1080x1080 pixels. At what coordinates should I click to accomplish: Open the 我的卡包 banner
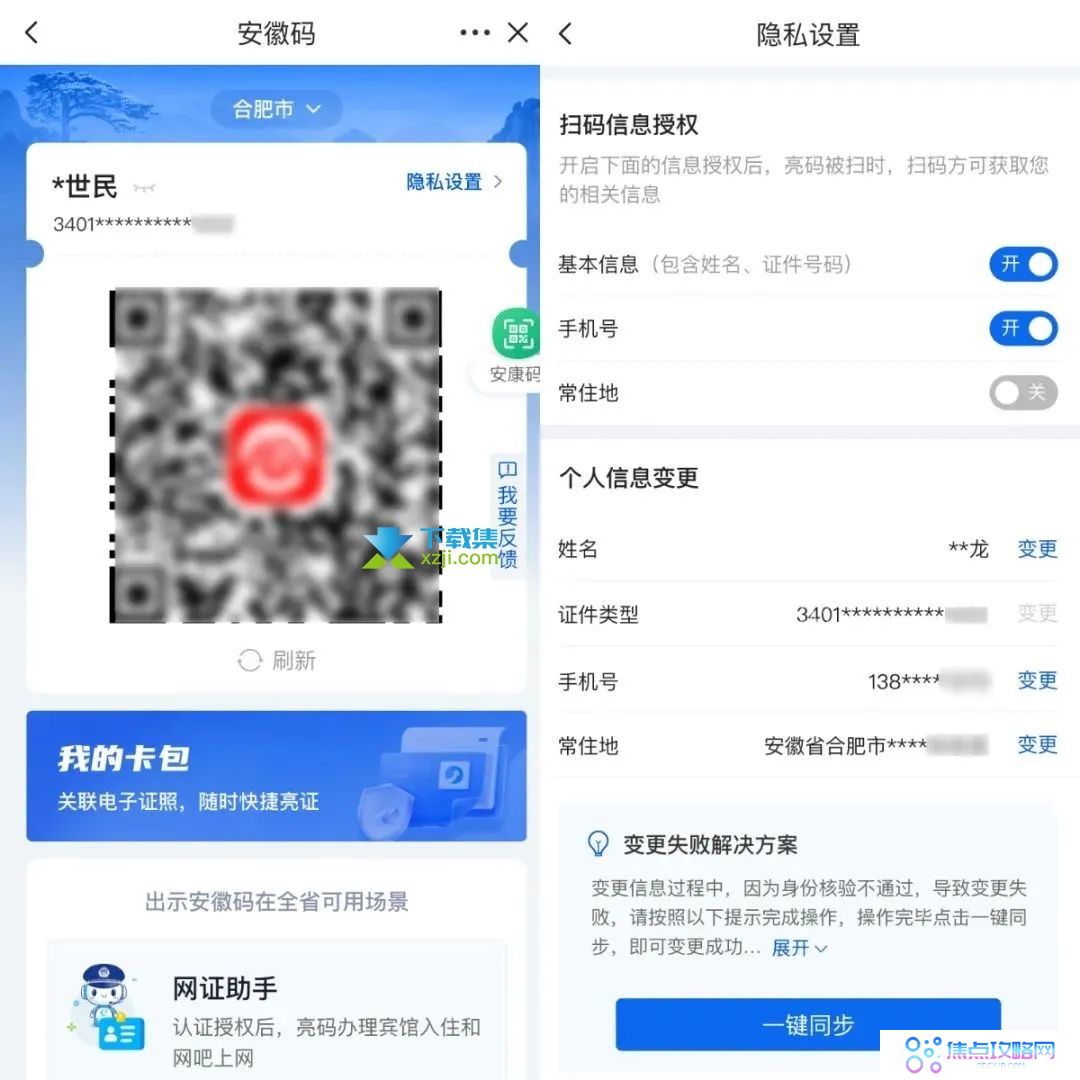tap(276, 776)
